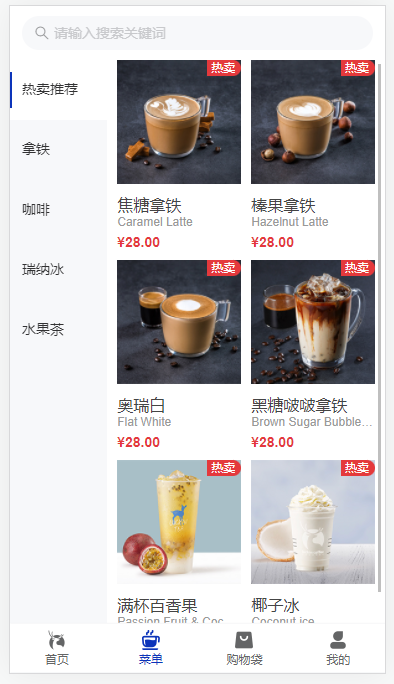The height and width of the screenshot is (684, 394).
Task: Open the 咖啡 category
Action: click(58, 209)
